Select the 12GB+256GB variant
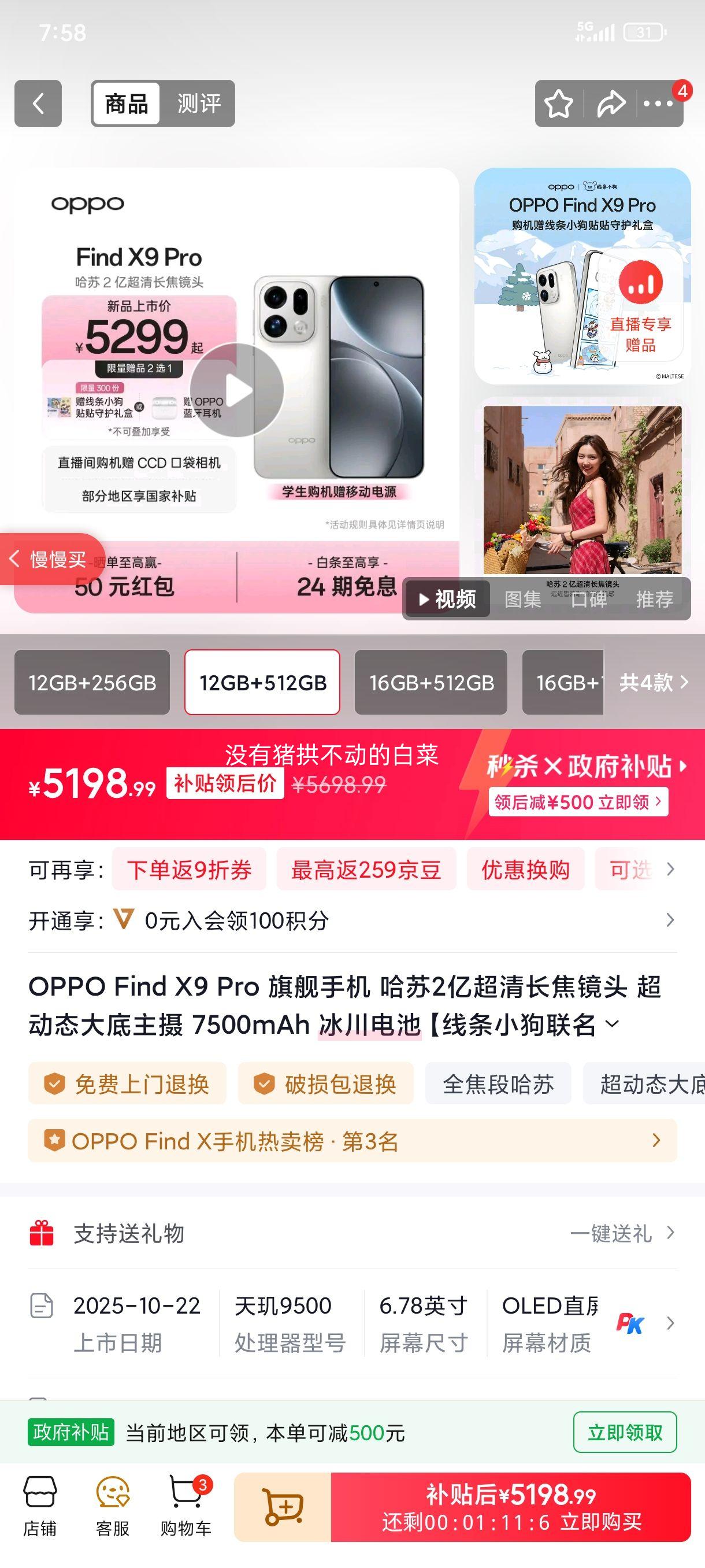The height and width of the screenshot is (1568, 705). pyautogui.click(x=92, y=683)
